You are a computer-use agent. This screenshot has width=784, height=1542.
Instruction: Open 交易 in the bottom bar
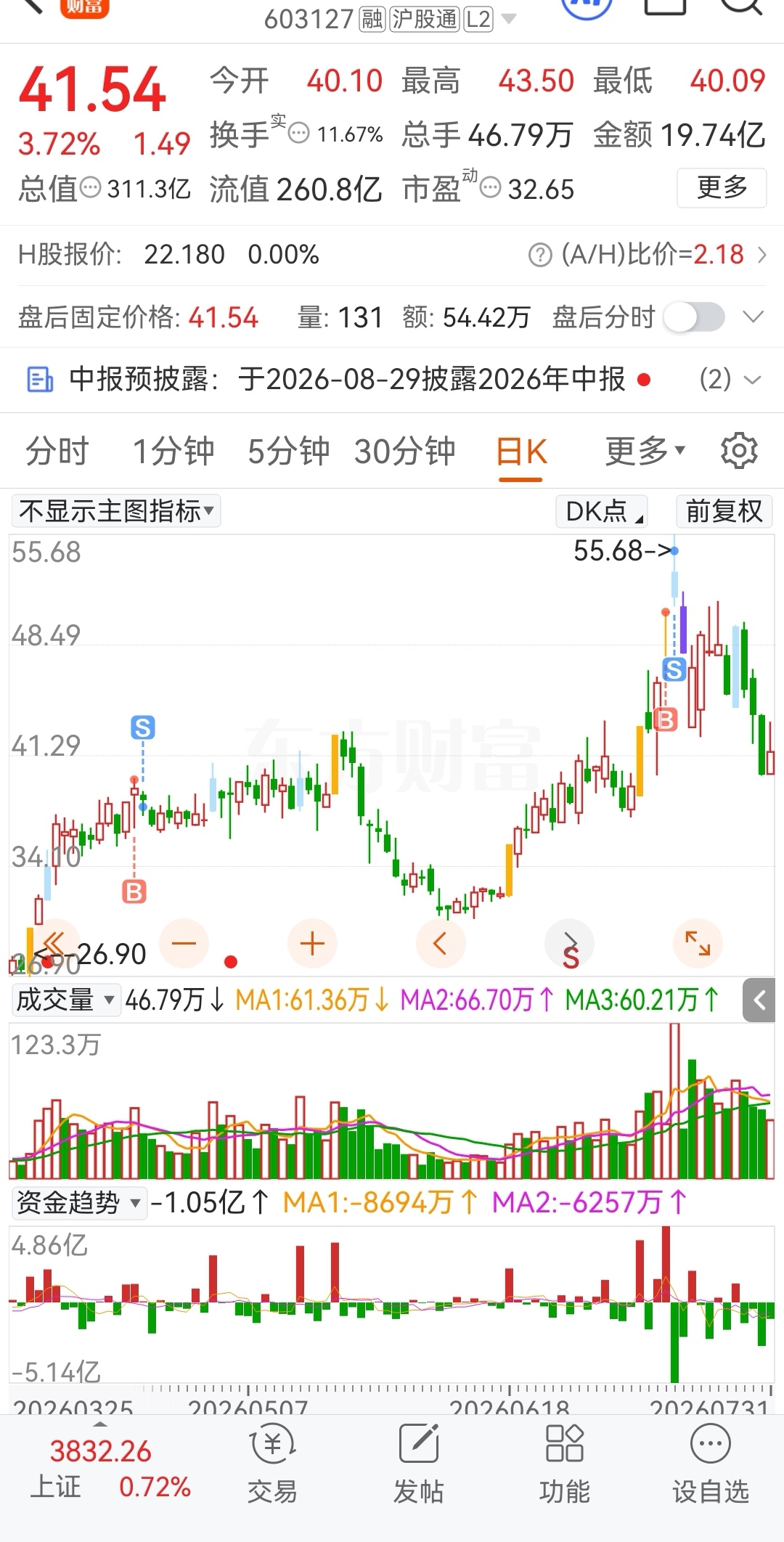click(x=272, y=1464)
